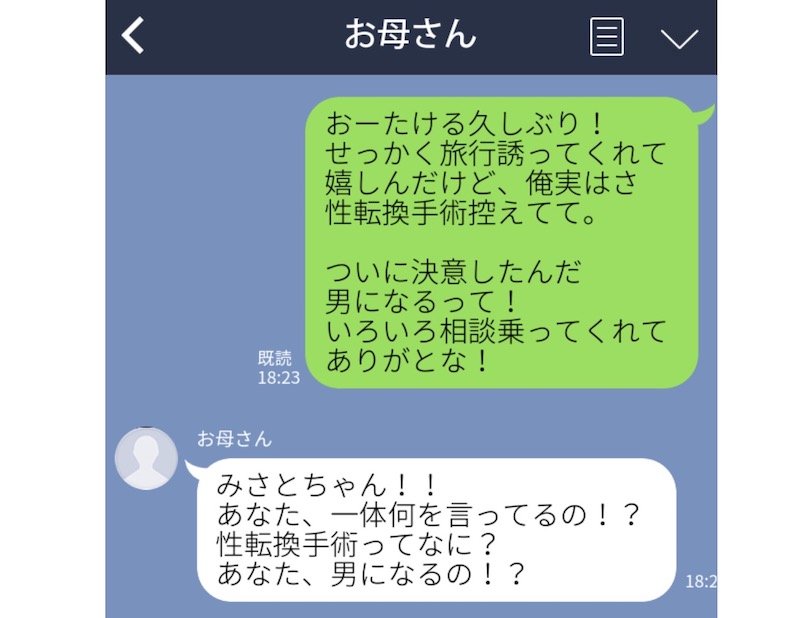The height and width of the screenshot is (618, 800).
Task: Open the notes icon in the header
Action: pos(606,37)
